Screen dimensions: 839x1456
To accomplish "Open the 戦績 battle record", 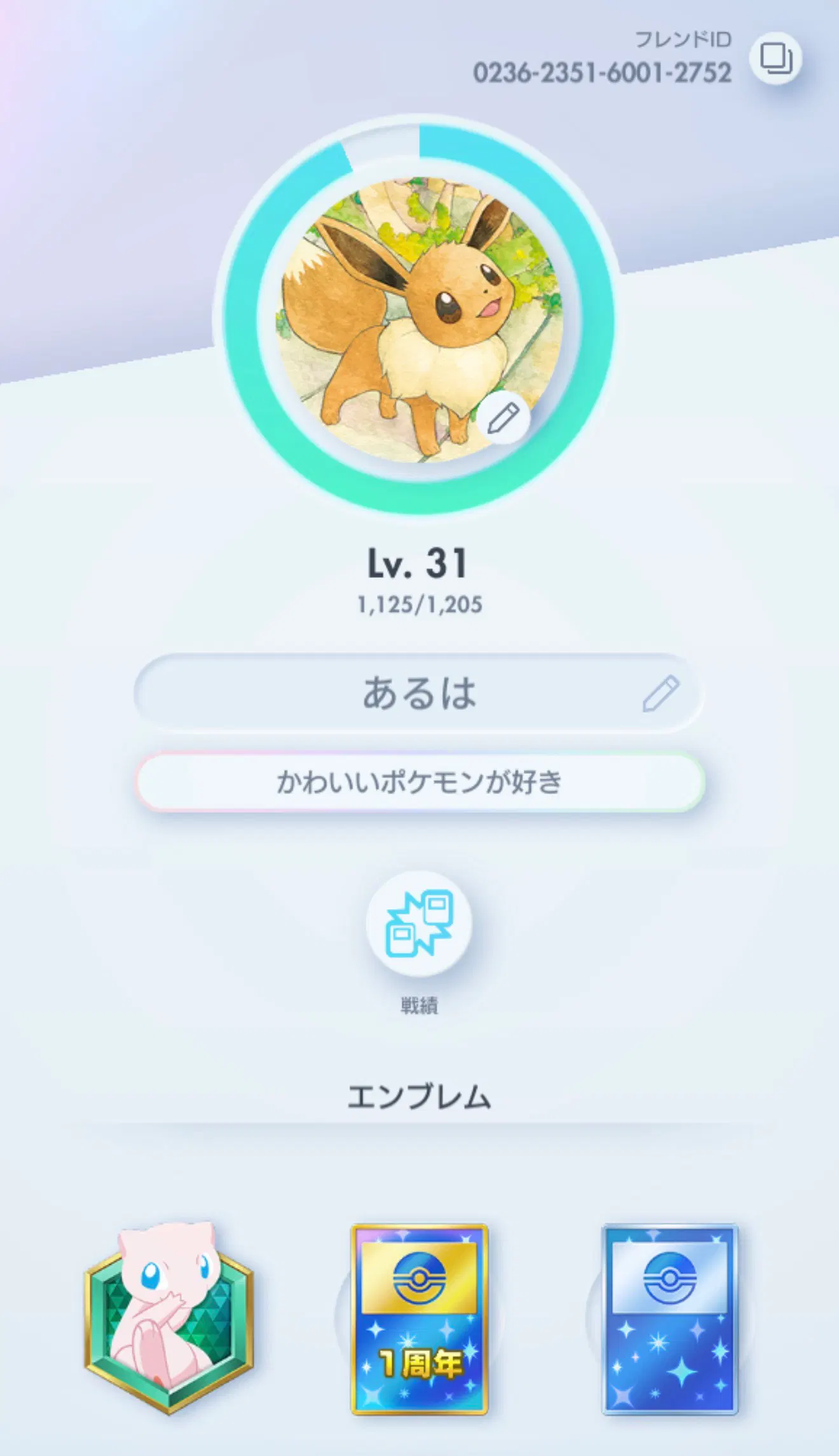I will tap(419, 923).
